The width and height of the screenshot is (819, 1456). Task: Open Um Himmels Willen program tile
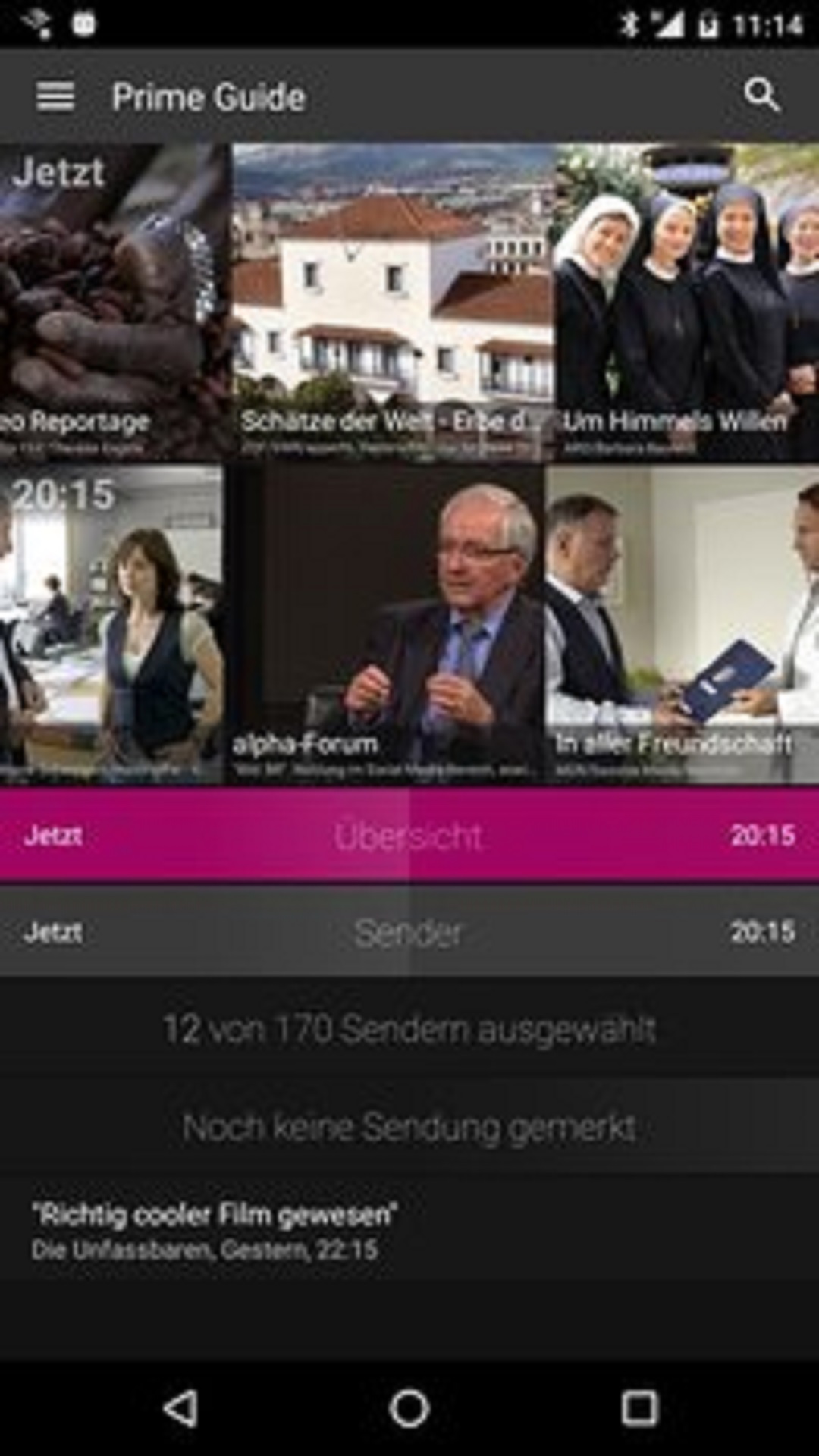[x=686, y=303]
